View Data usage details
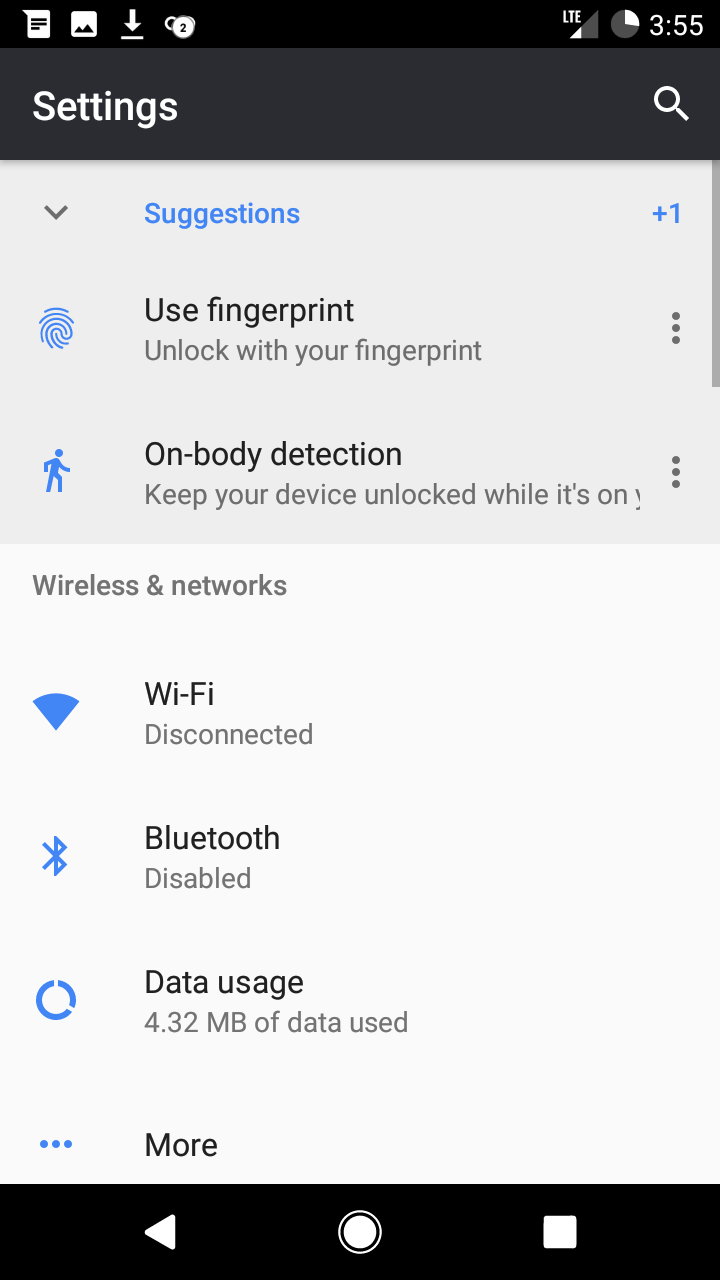720x1280 pixels. 360,1001
